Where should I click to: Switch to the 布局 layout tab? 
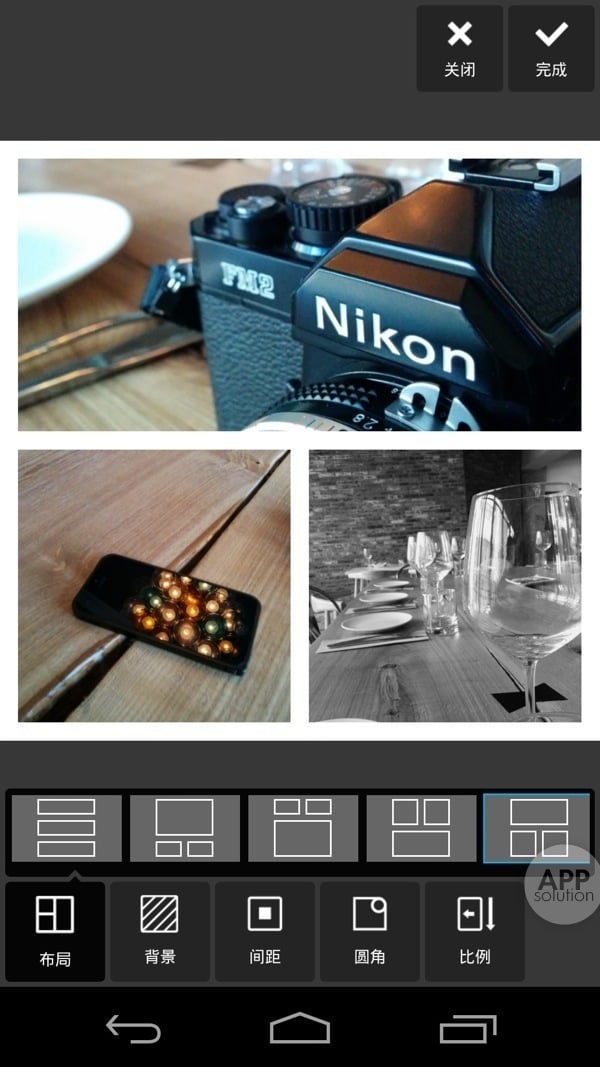(x=55, y=931)
